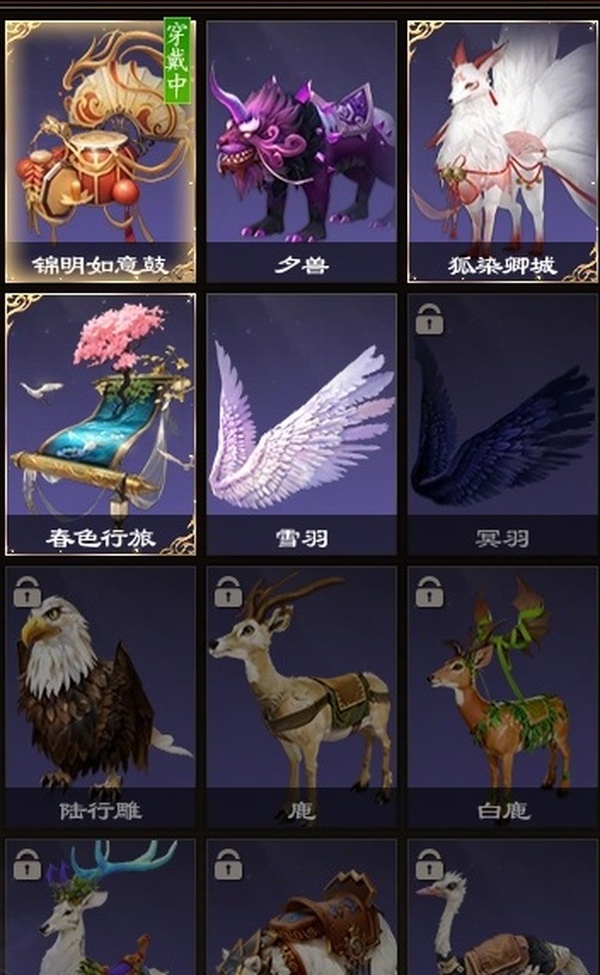This screenshot has height=975, width=600.
Task: Pick the 雪羽 white wings card
Action: tap(301, 423)
